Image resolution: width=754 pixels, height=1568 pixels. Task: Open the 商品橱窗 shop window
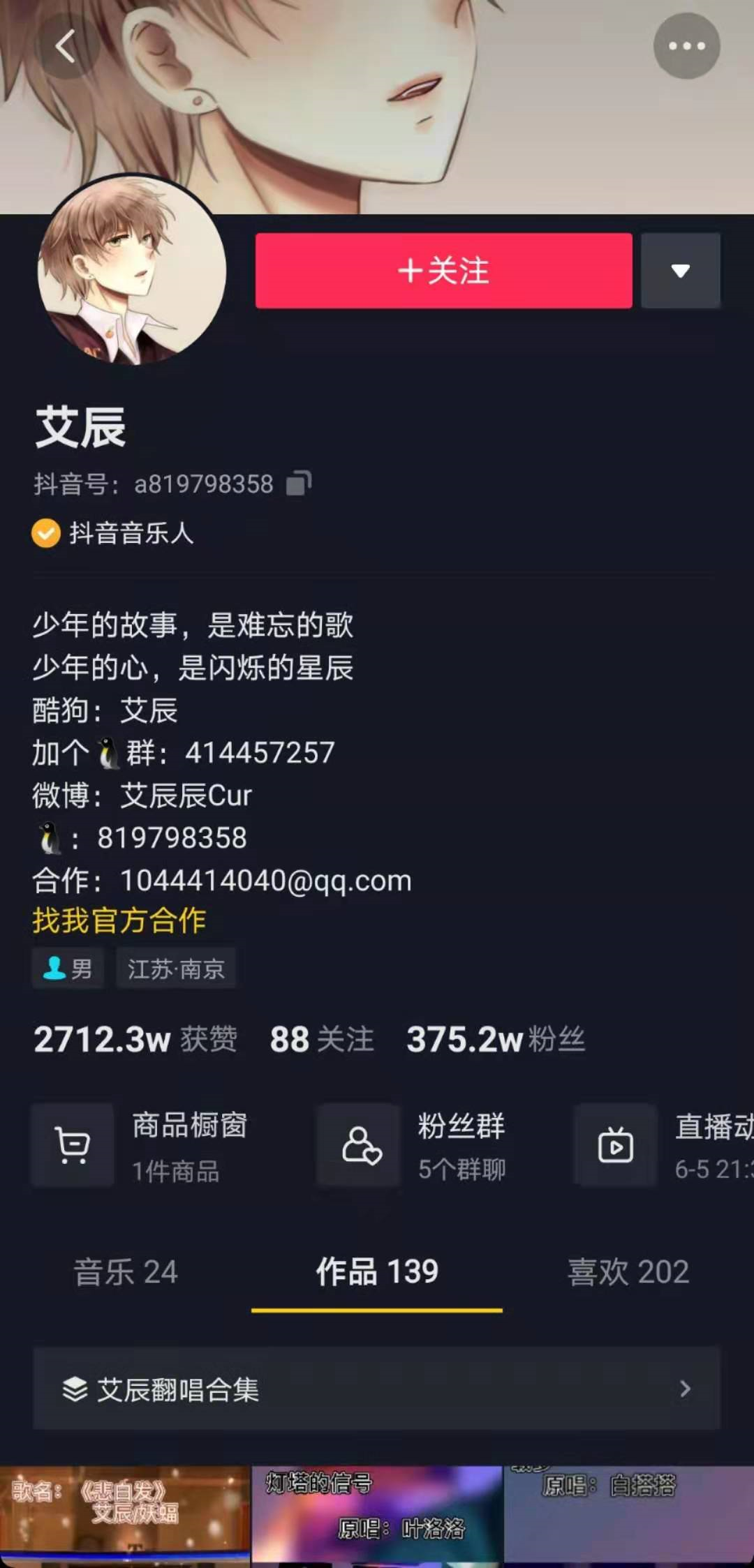[141, 1144]
